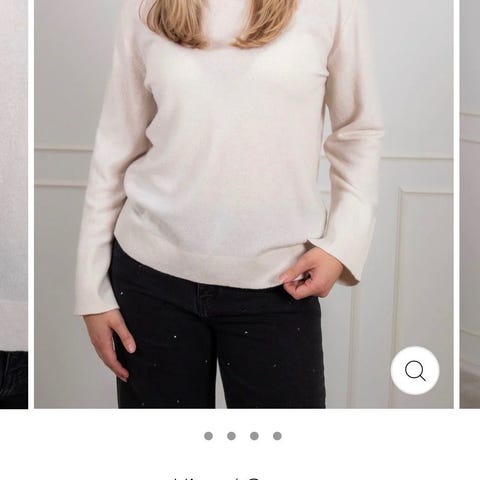This screenshot has height=480, width=480.
Task: Zoom into the product photo with the magnifier
Action: (x=415, y=370)
